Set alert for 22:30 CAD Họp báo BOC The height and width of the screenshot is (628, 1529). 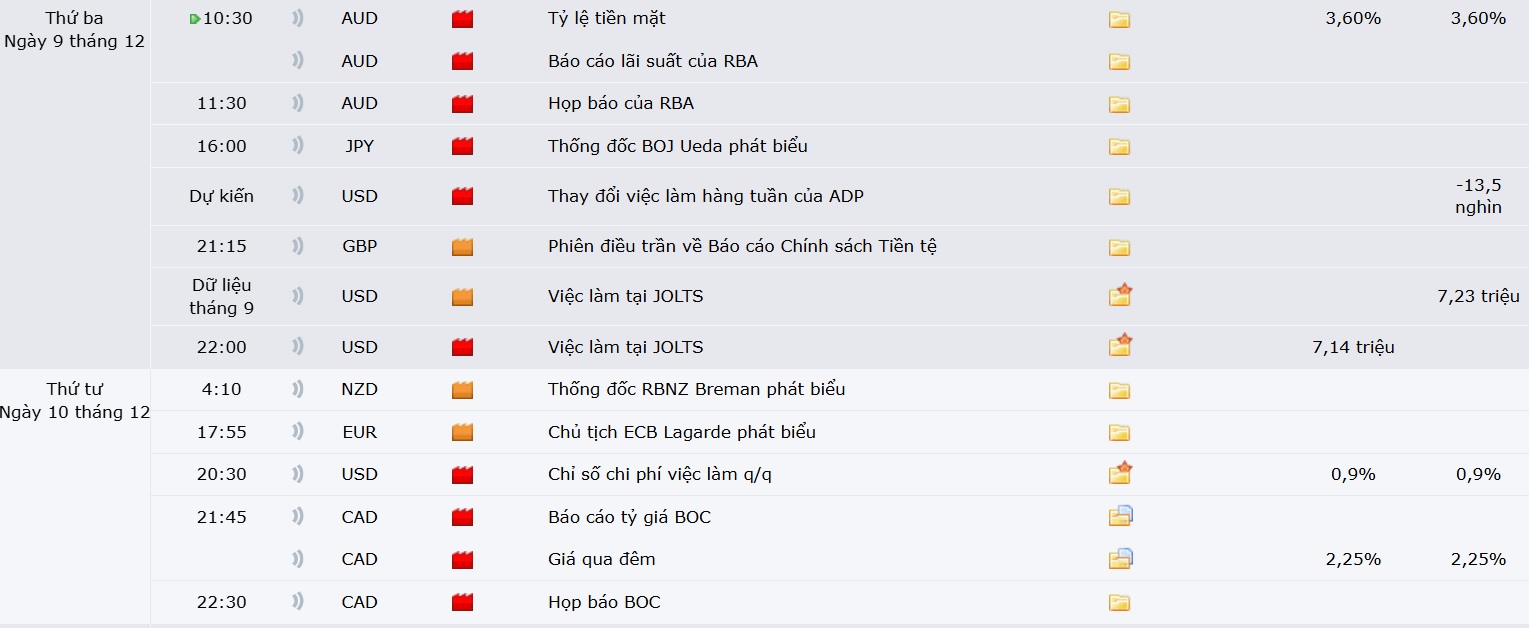297,602
